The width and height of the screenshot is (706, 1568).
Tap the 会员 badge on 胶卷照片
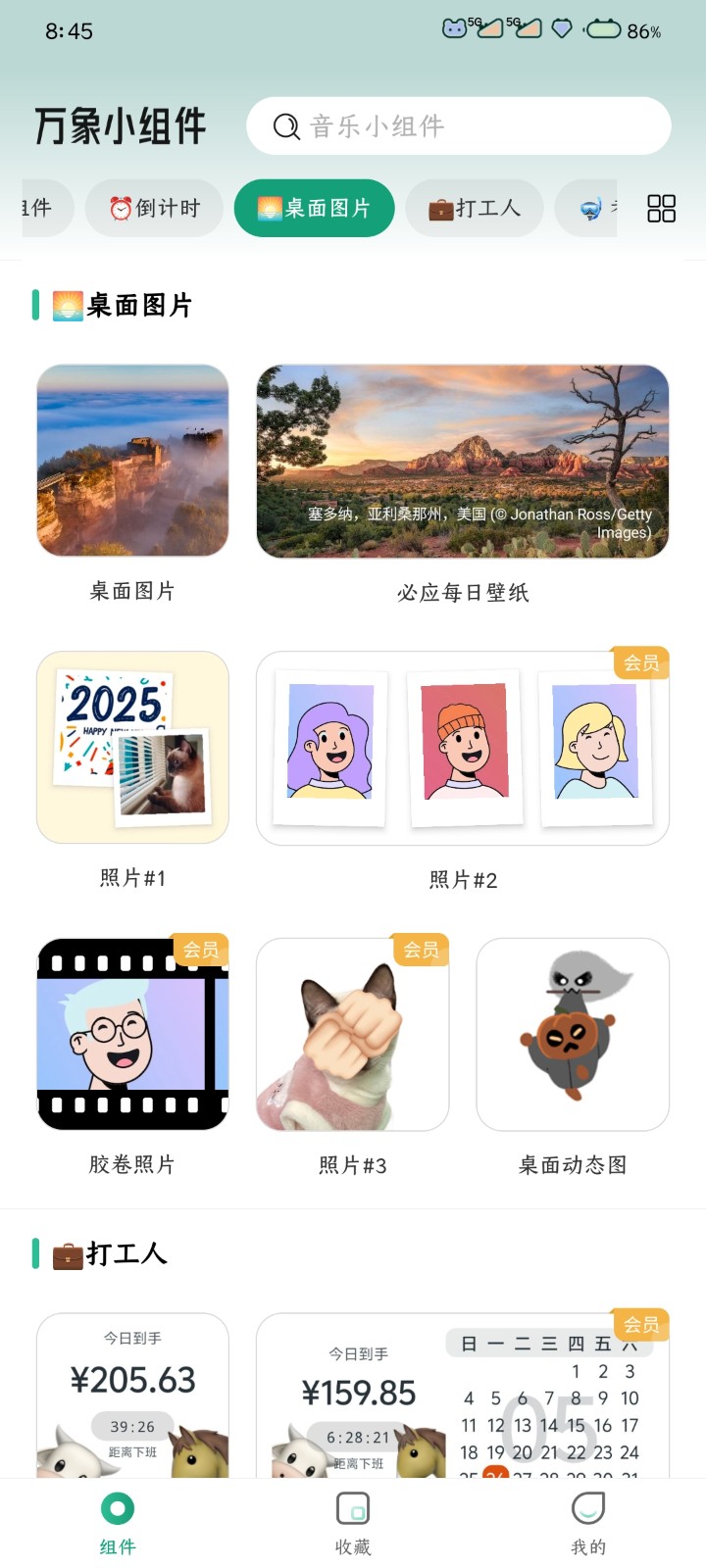pyautogui.click(x=202, y=949)
